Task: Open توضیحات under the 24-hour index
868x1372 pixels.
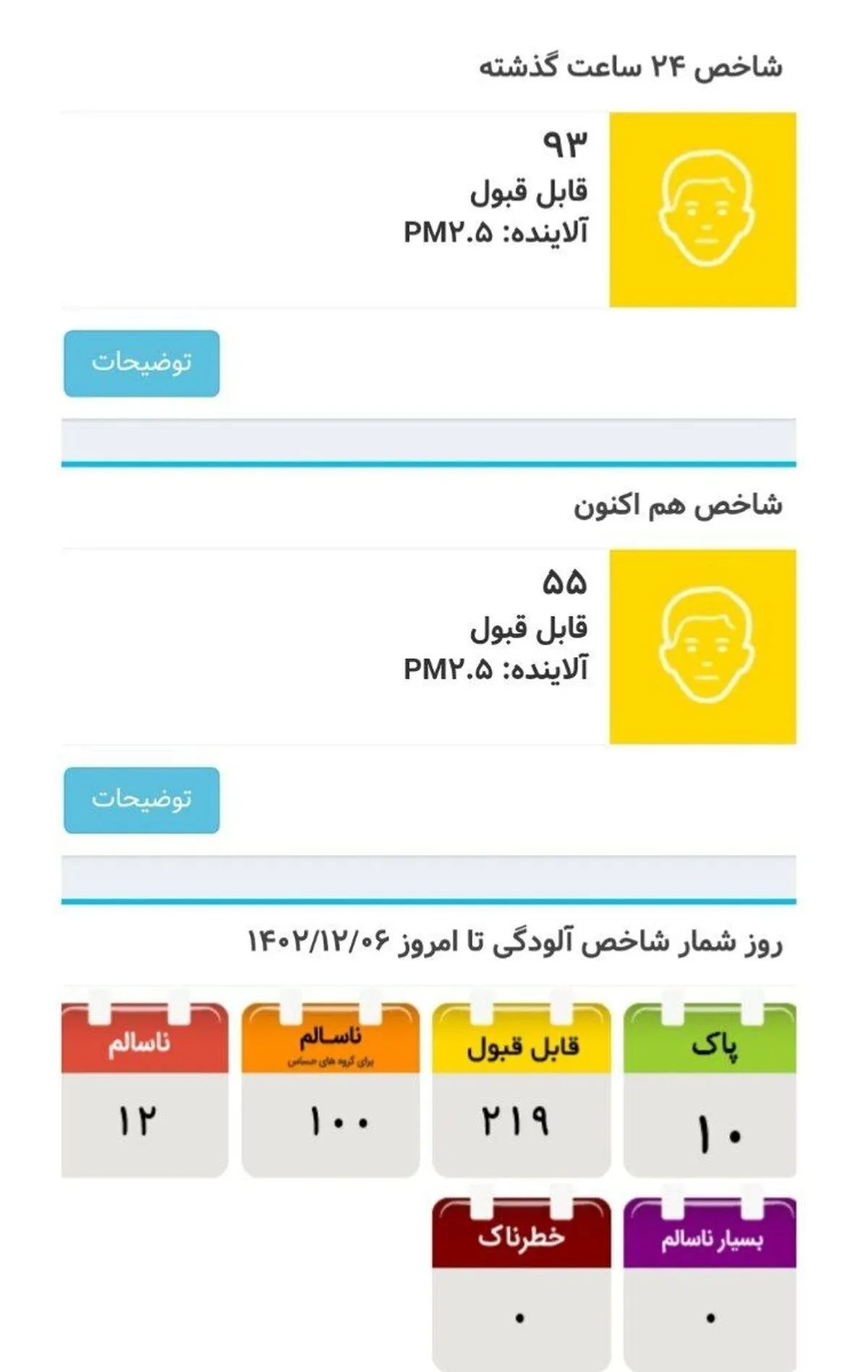Action: (x=142, y=363)
